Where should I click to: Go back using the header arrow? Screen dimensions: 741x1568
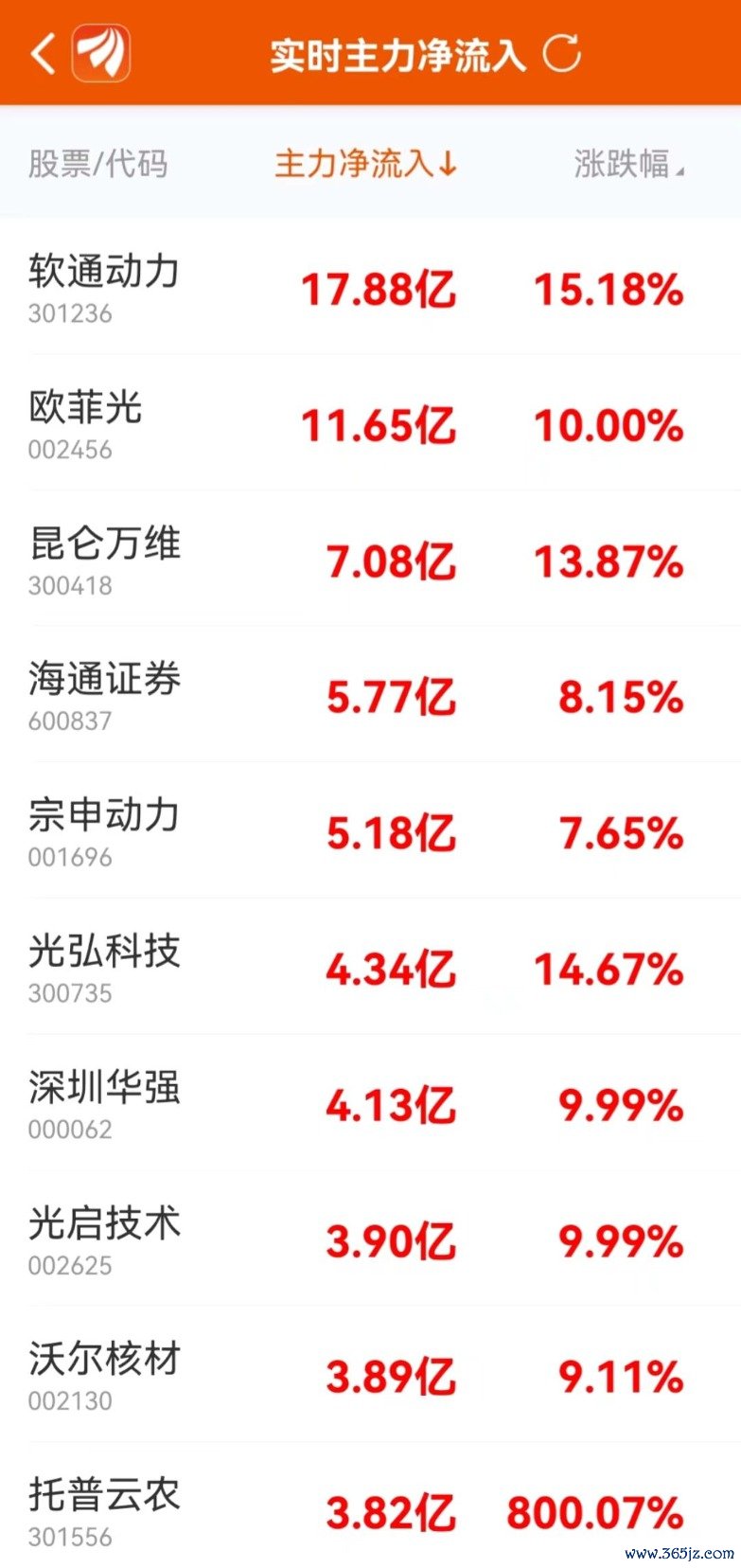tap(43, 54)
